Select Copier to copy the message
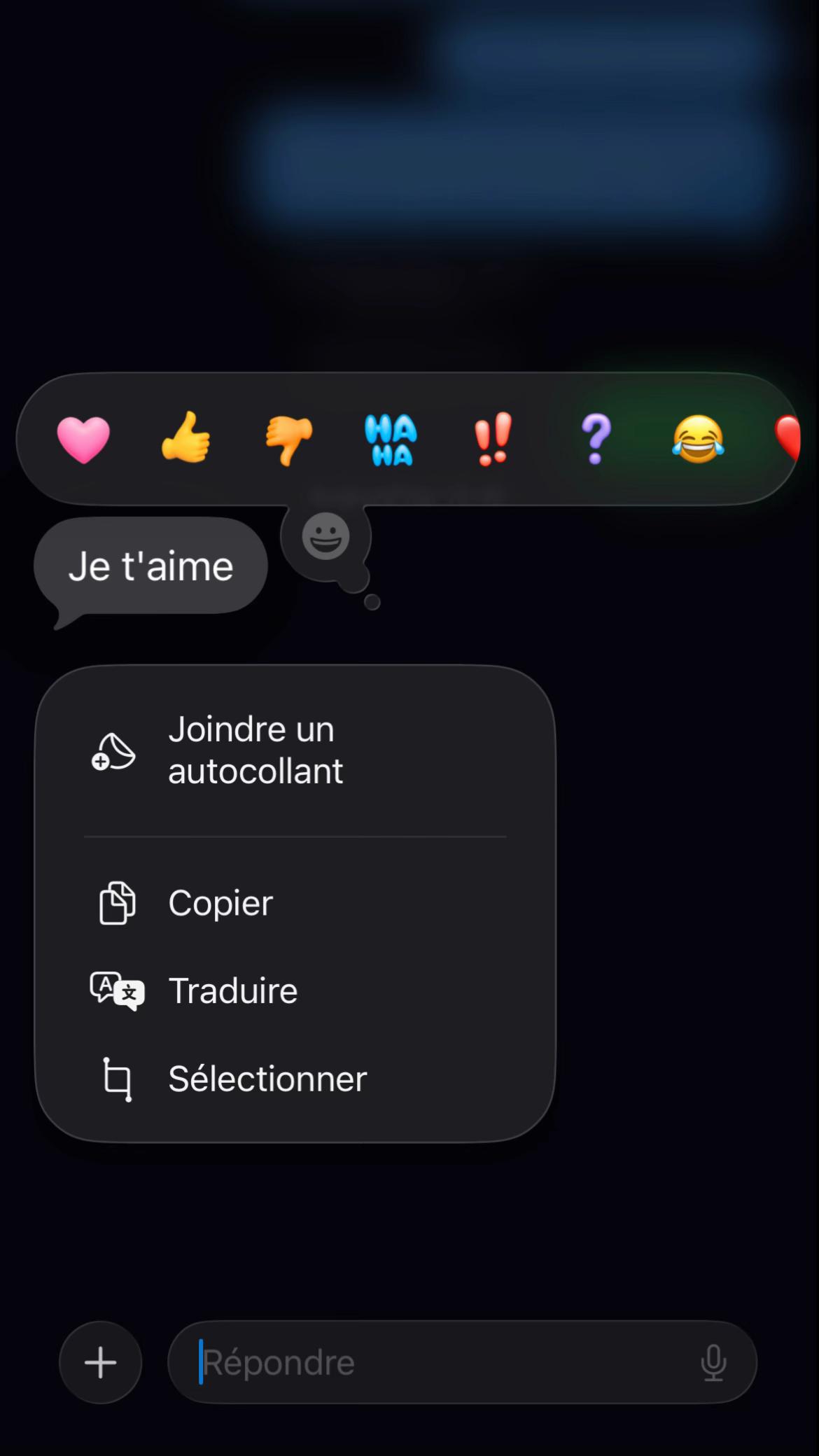Screen dimensions: 819x1456 pyautogui.click(x=295, y=903)
